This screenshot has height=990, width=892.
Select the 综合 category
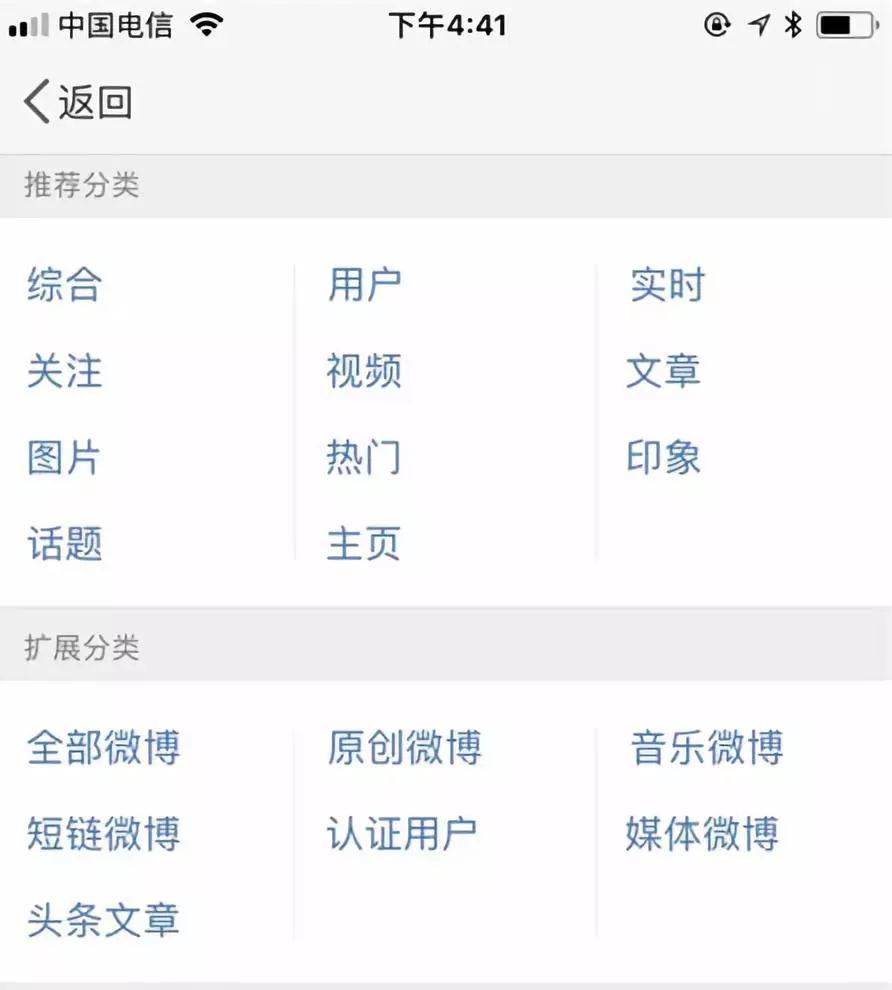click(62, 287)
